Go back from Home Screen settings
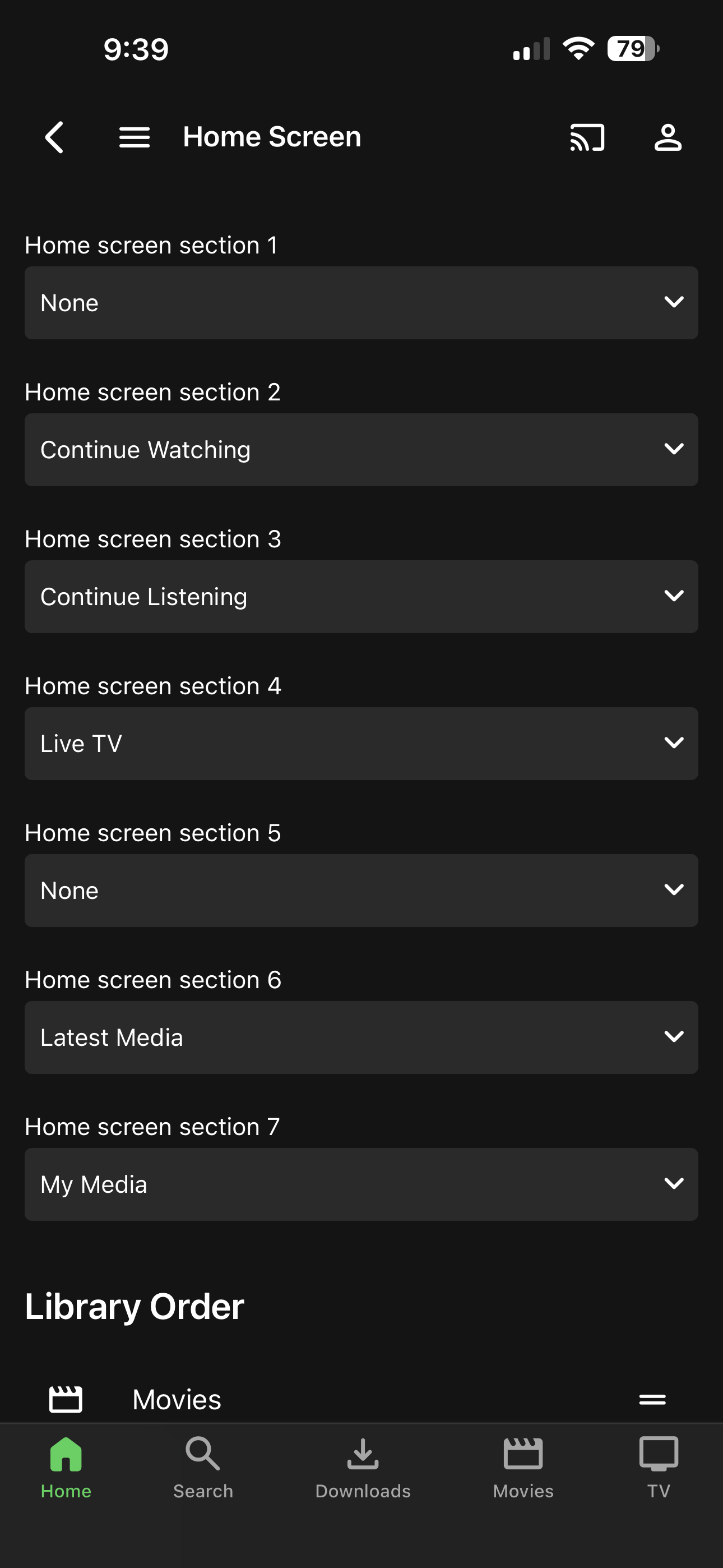The height and width of the screenshot is (1568, 723). coord(54,137)
